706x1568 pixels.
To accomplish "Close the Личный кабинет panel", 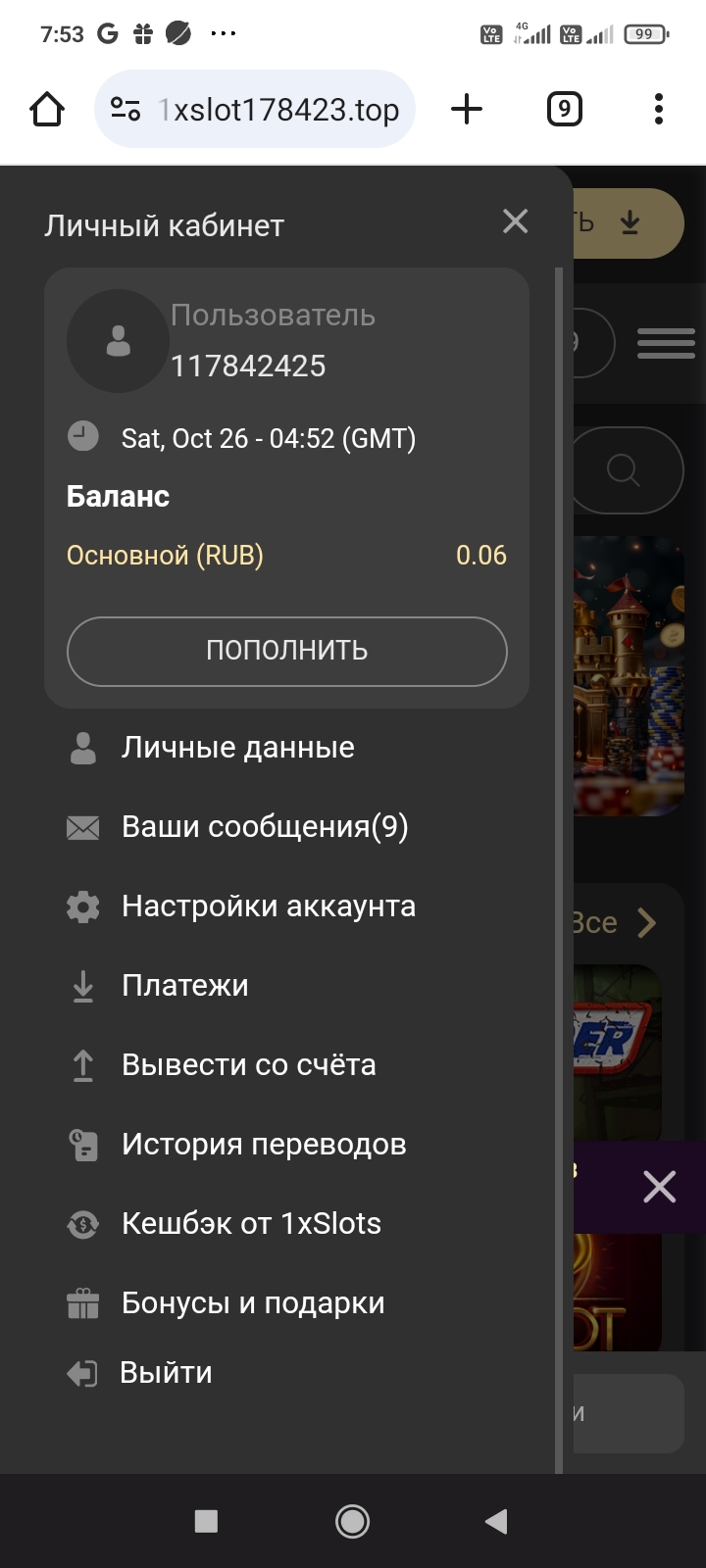I will coord(515,221).
